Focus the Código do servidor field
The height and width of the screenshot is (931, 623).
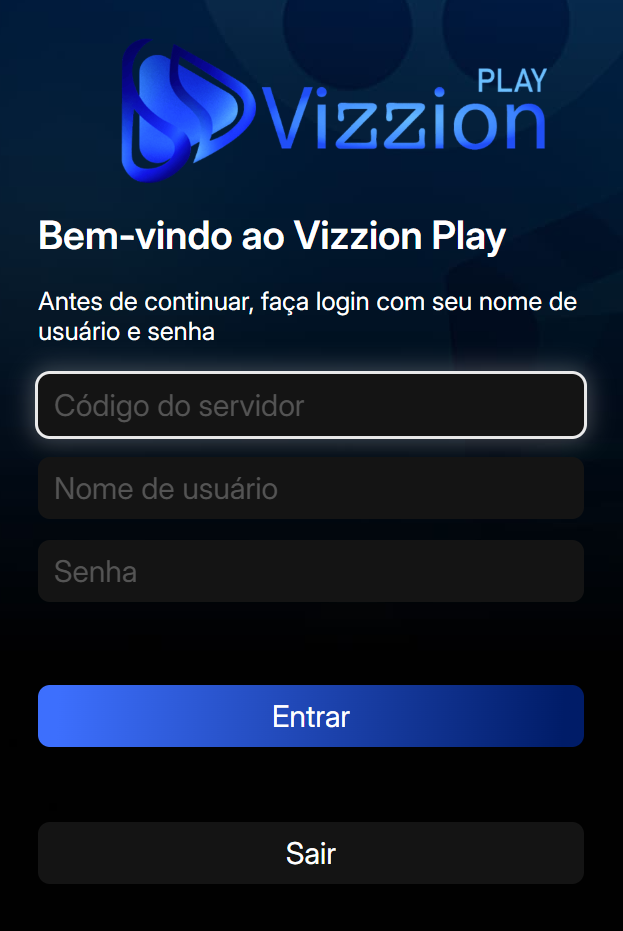[x=310, y=405]
